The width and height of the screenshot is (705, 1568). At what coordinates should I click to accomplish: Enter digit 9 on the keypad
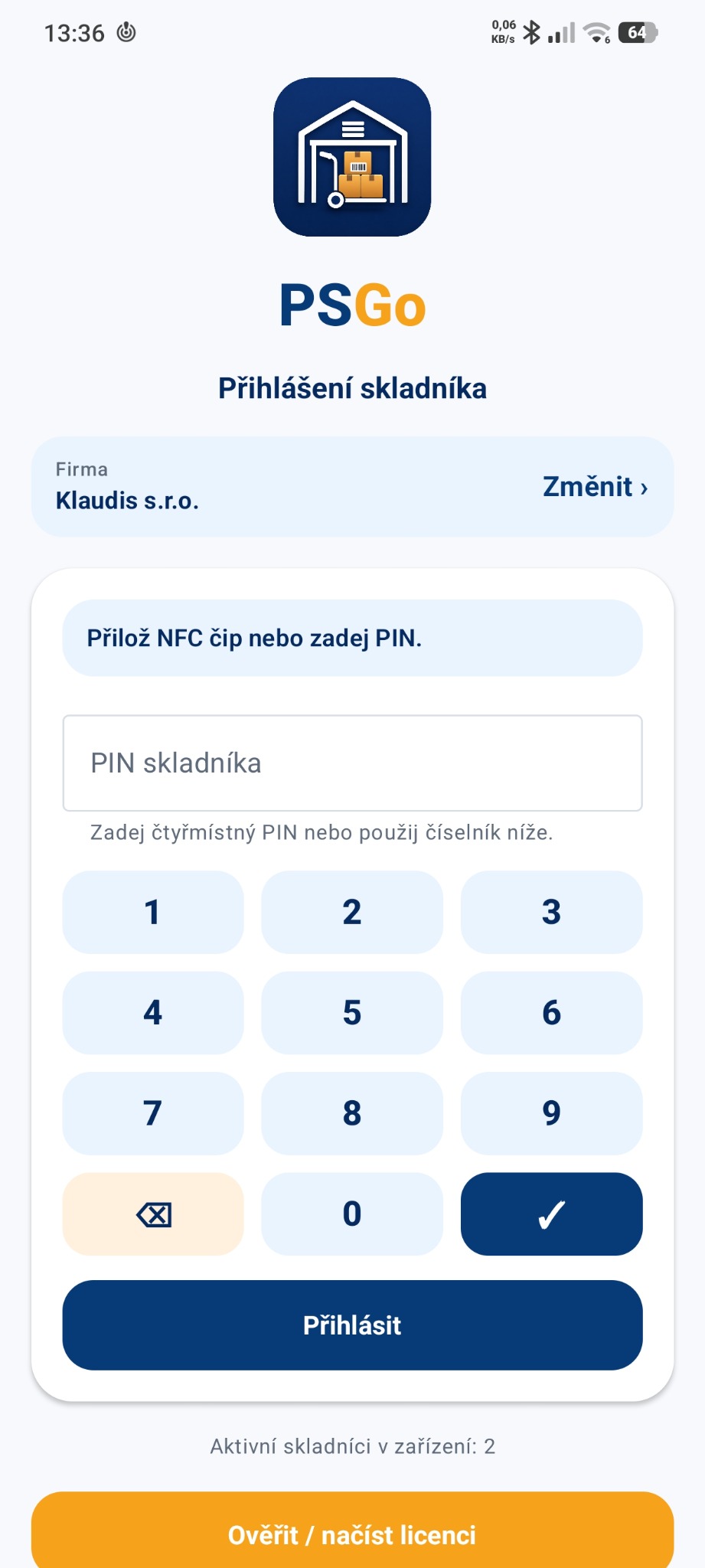coord(551,1113)
